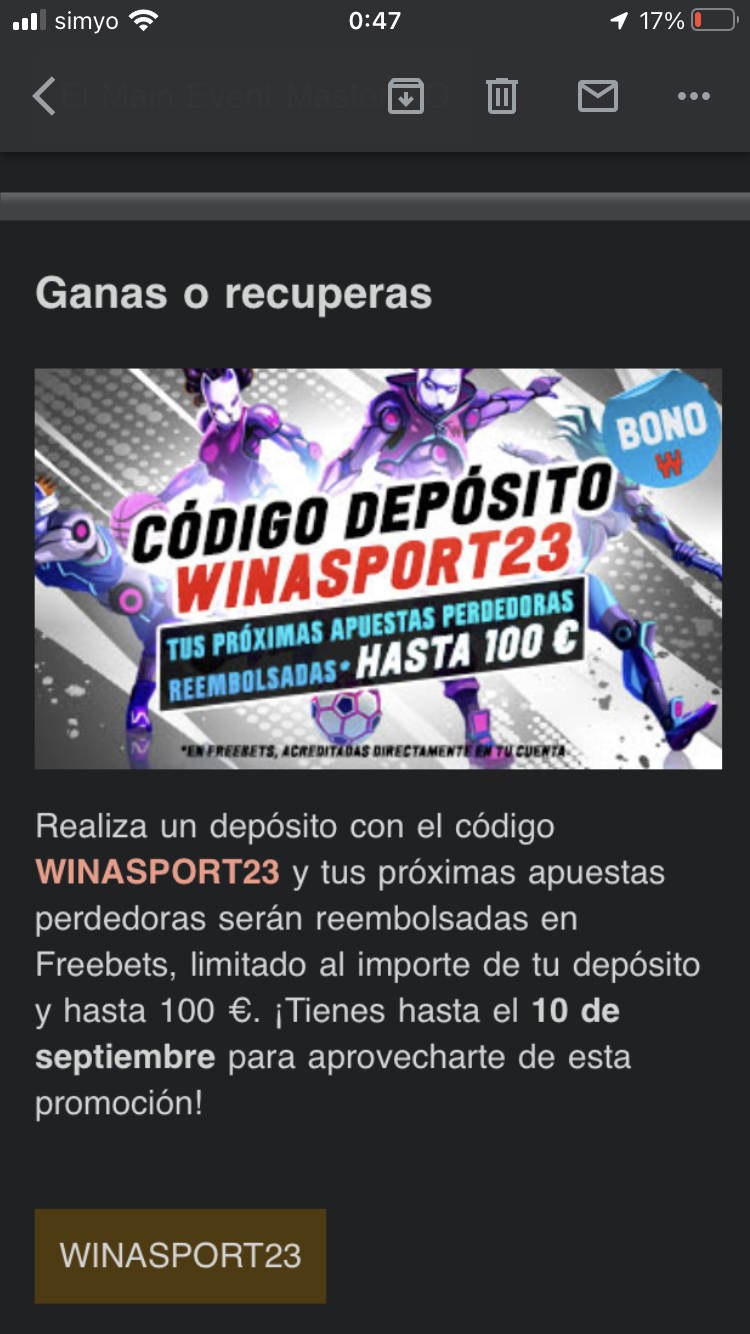750x1334 pixels.
Task: Tap the highlighted WINASPORT23 code link
Action: click(x=157, y=872)
